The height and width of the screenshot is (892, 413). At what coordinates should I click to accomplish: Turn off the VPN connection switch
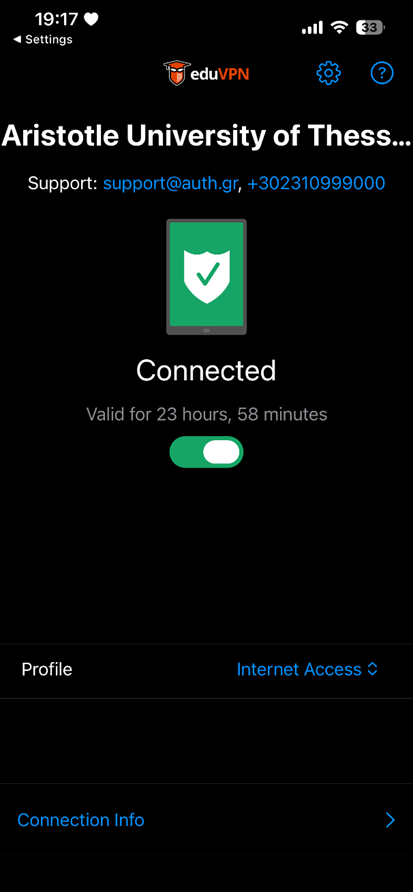(x=206, y=452)
